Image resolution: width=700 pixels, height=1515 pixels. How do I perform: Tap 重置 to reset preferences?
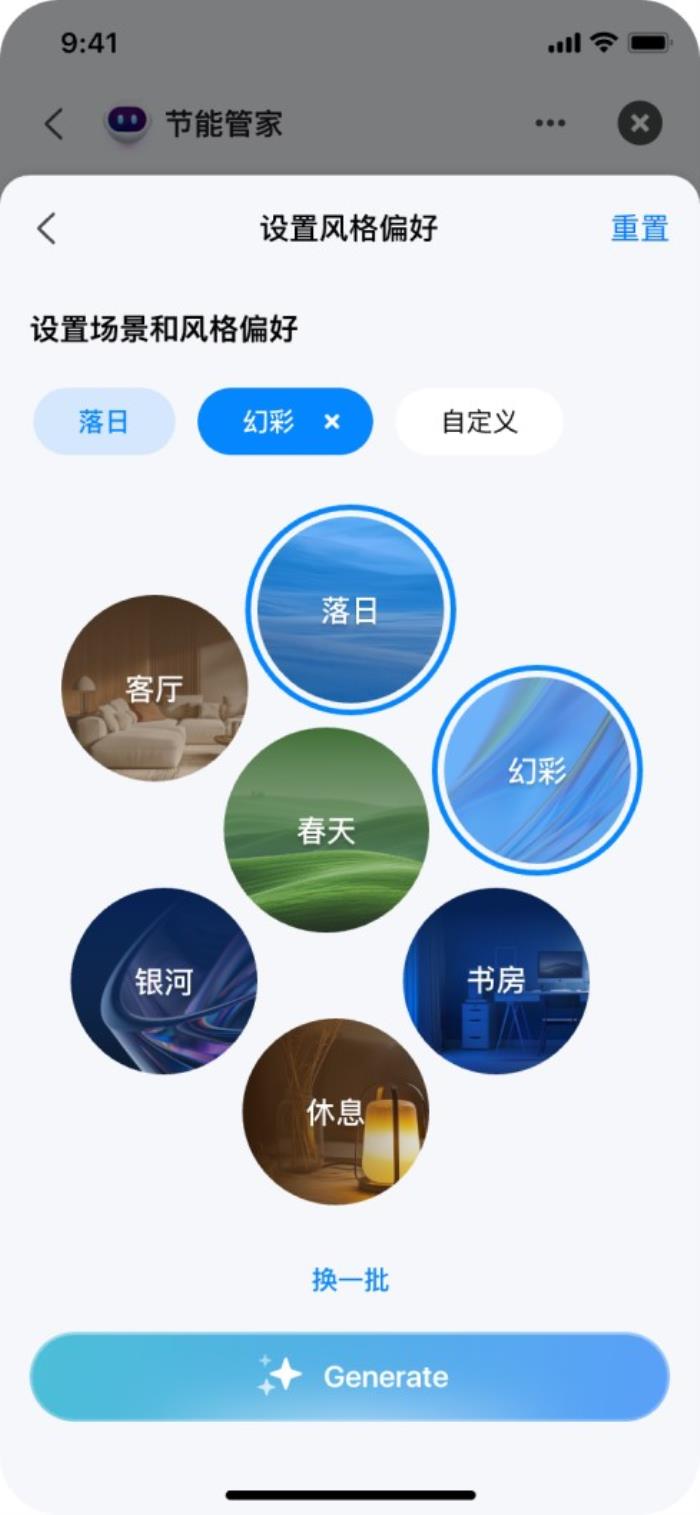(x=640, y=228)
